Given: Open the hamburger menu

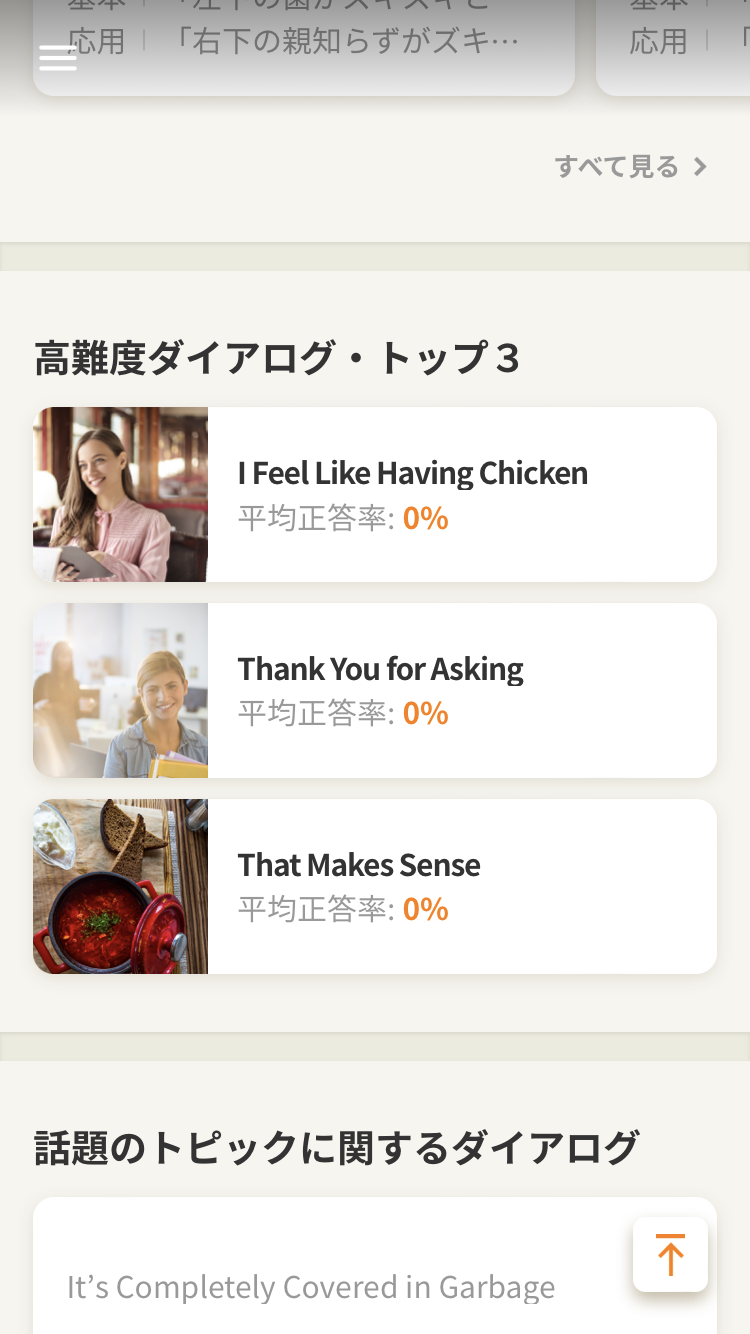Looking at the screenshot, I should coord(58,58).
